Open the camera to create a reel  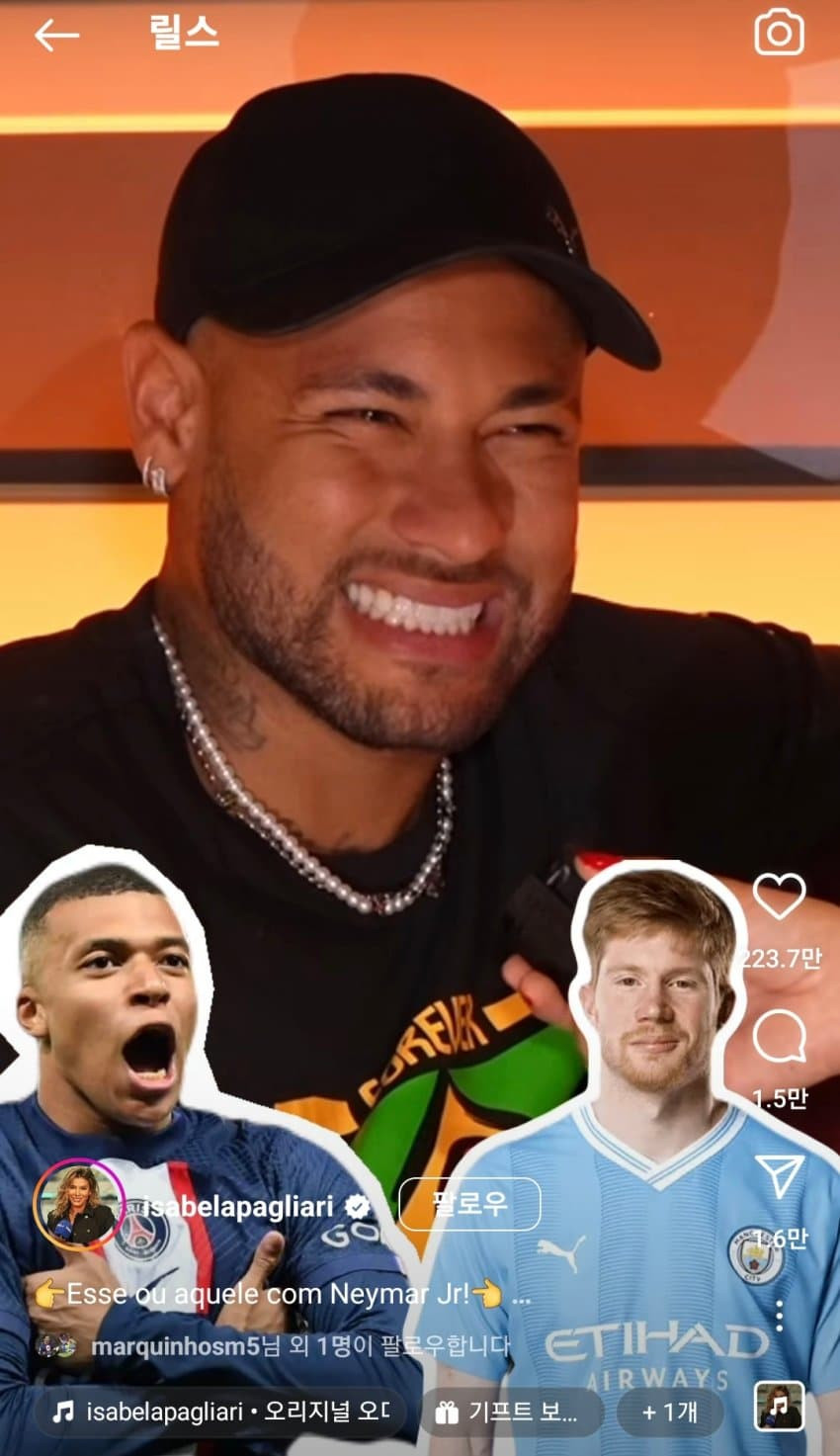click(779, 34)
